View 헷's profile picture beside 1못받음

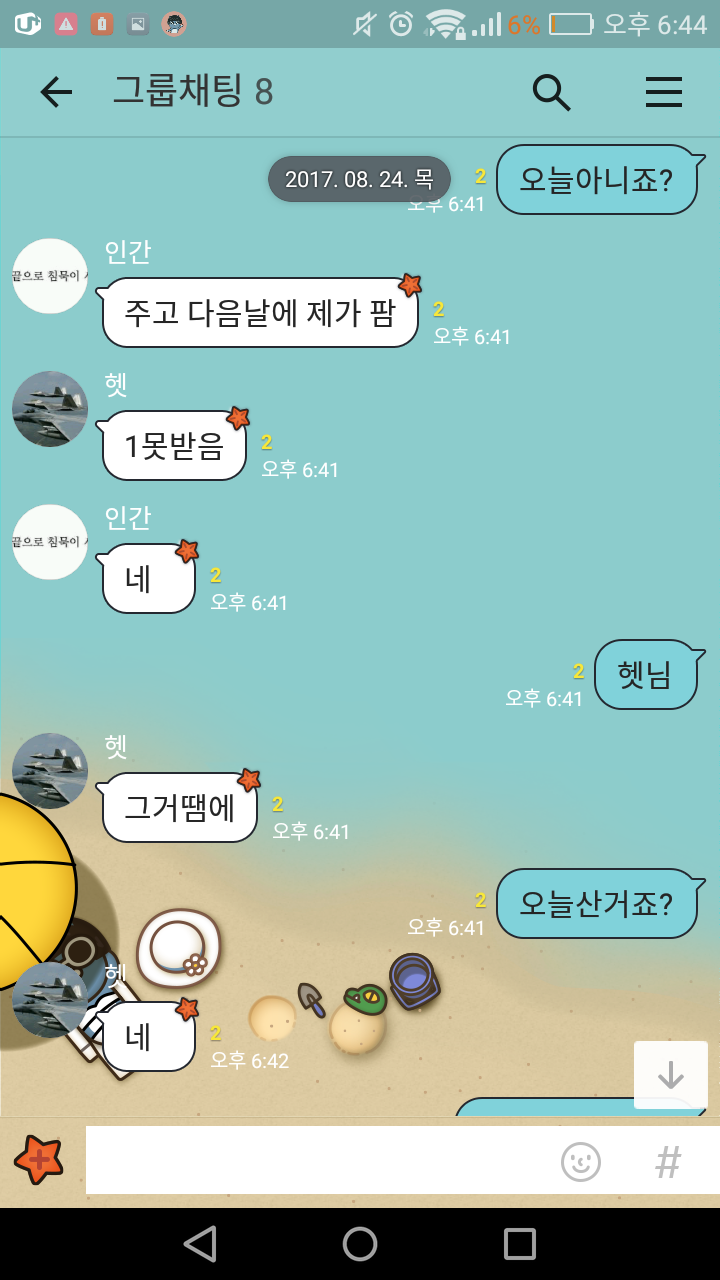pyautogui.click(x=50, y=409)
